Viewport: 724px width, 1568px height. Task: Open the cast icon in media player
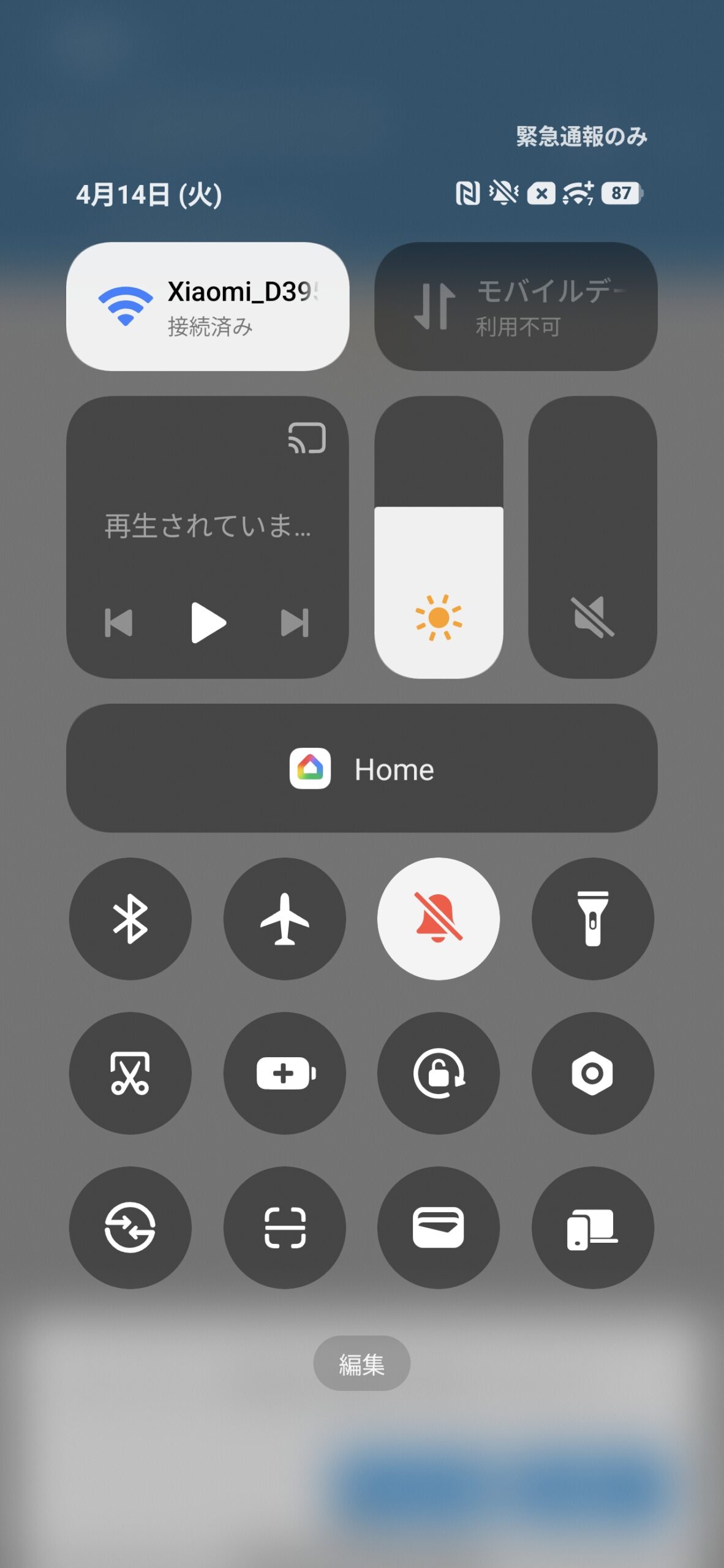pyautogui.click(x=307, y=438)
